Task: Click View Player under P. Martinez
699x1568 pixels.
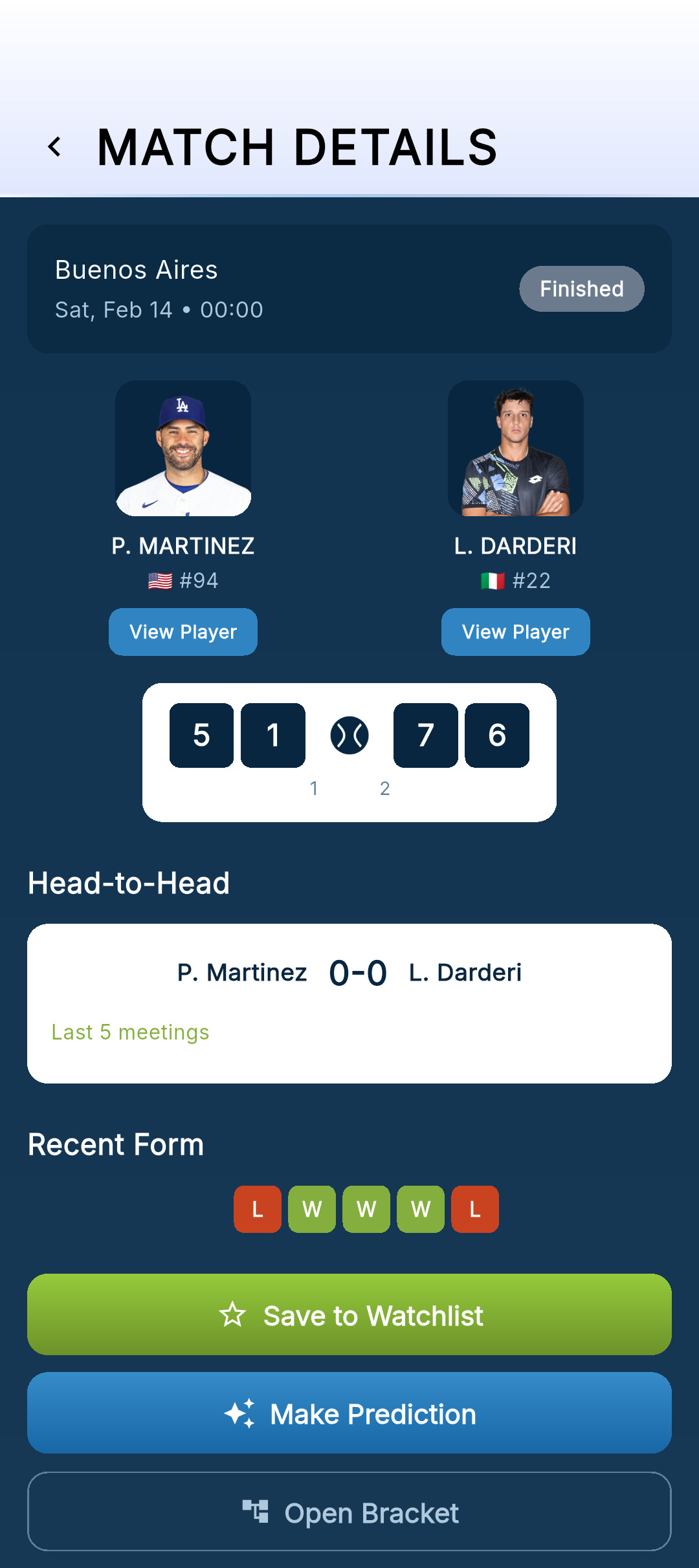Action: tap(183, 631)
